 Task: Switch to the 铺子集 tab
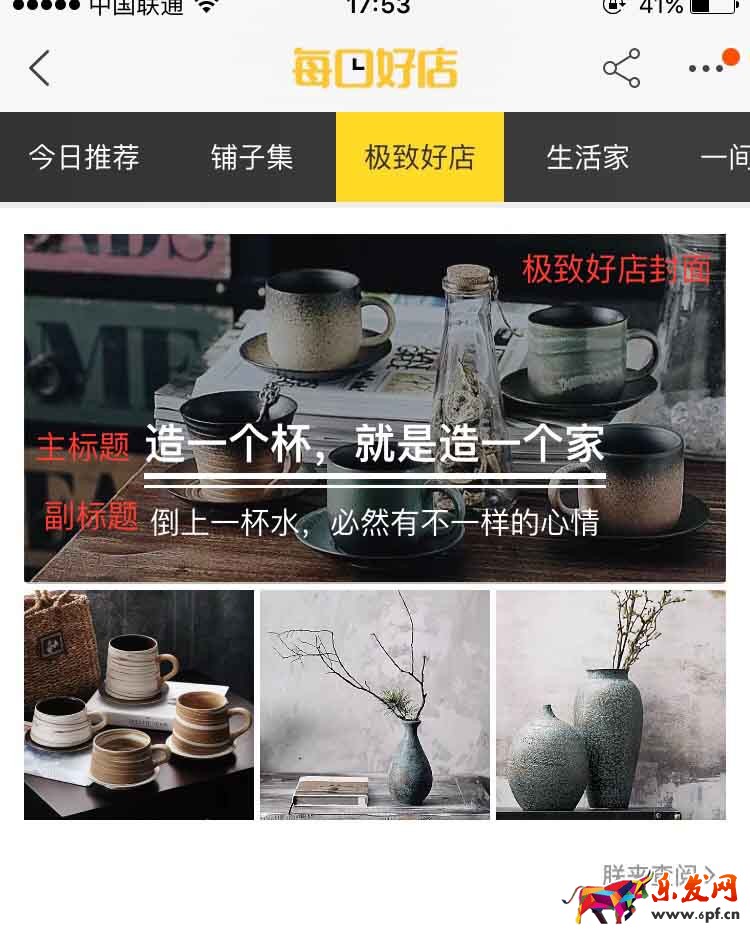click(x=252, y=158)
